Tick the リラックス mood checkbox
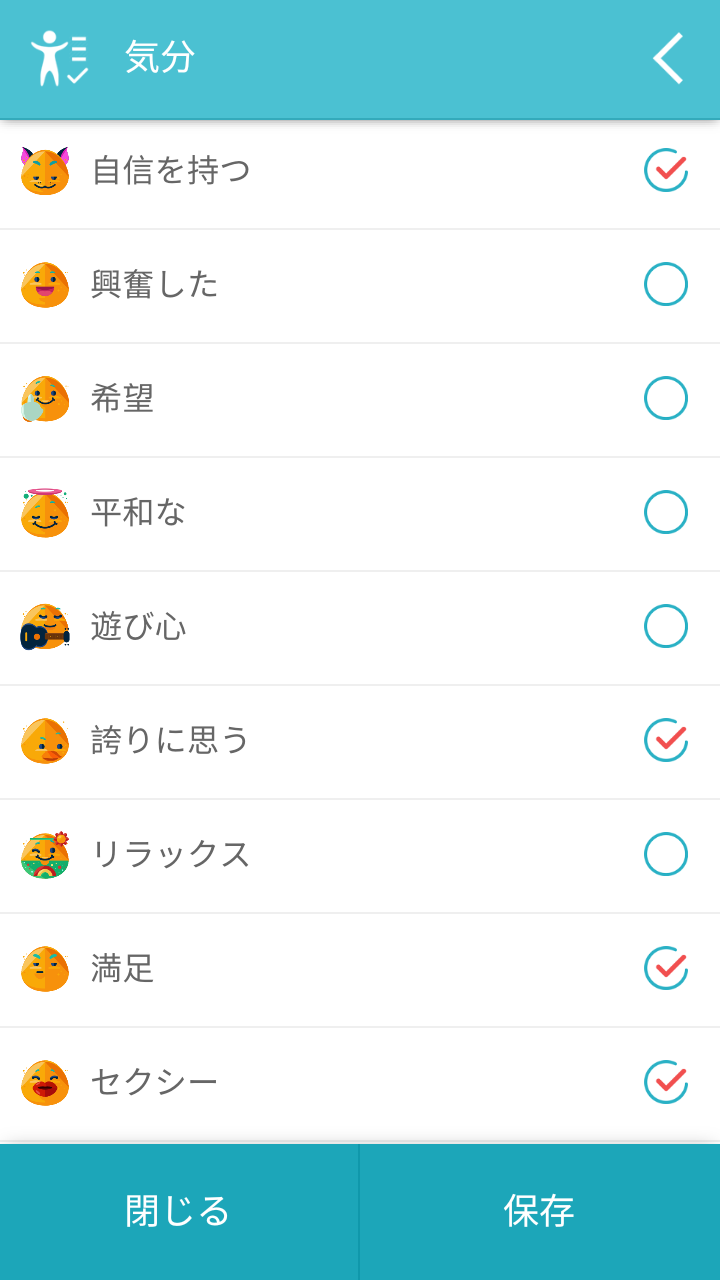Viewport: 720px width, 1280px height. (666, 854)
